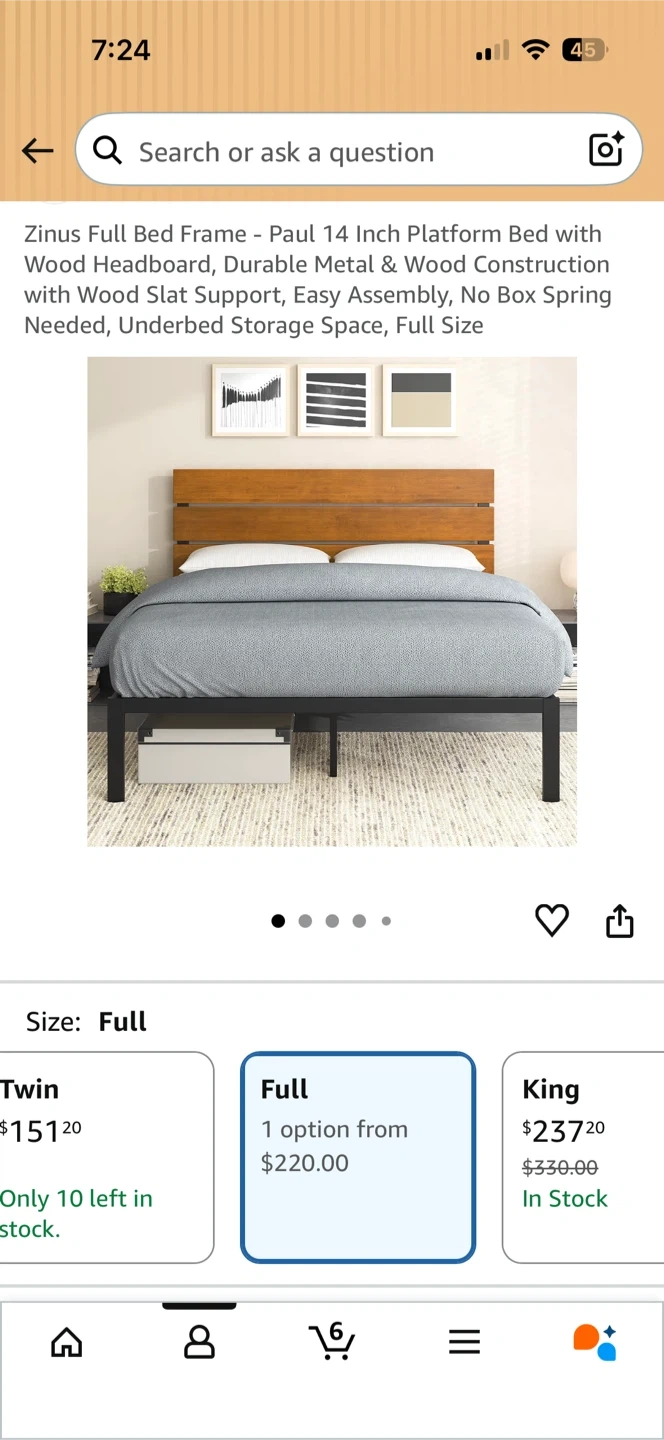Go back using the arrow icon

[x=38, y=151]
